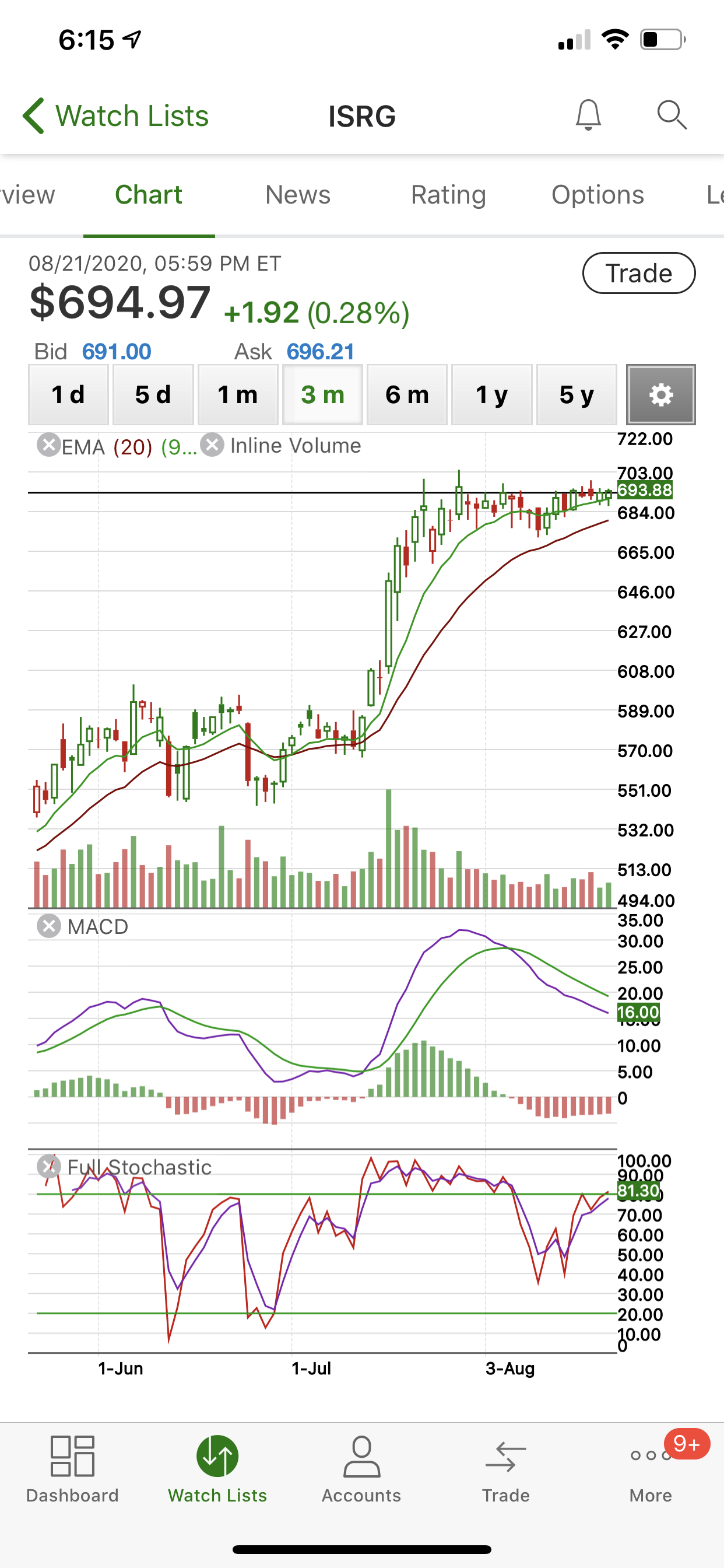Remove the EMA indicator with its X
This screenshot has width=724, height=1568.
click(x=48, y=445)
